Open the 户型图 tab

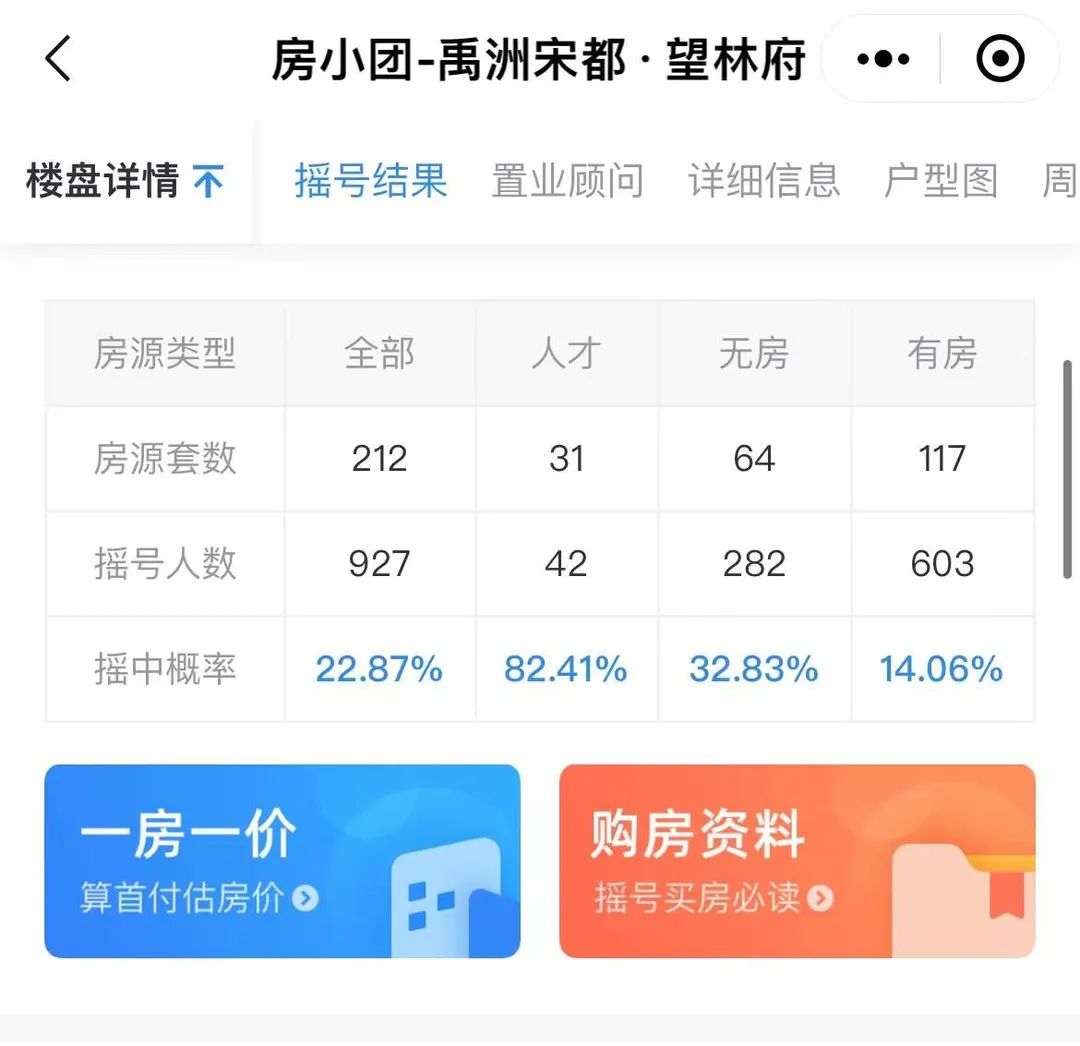point(940,182)
